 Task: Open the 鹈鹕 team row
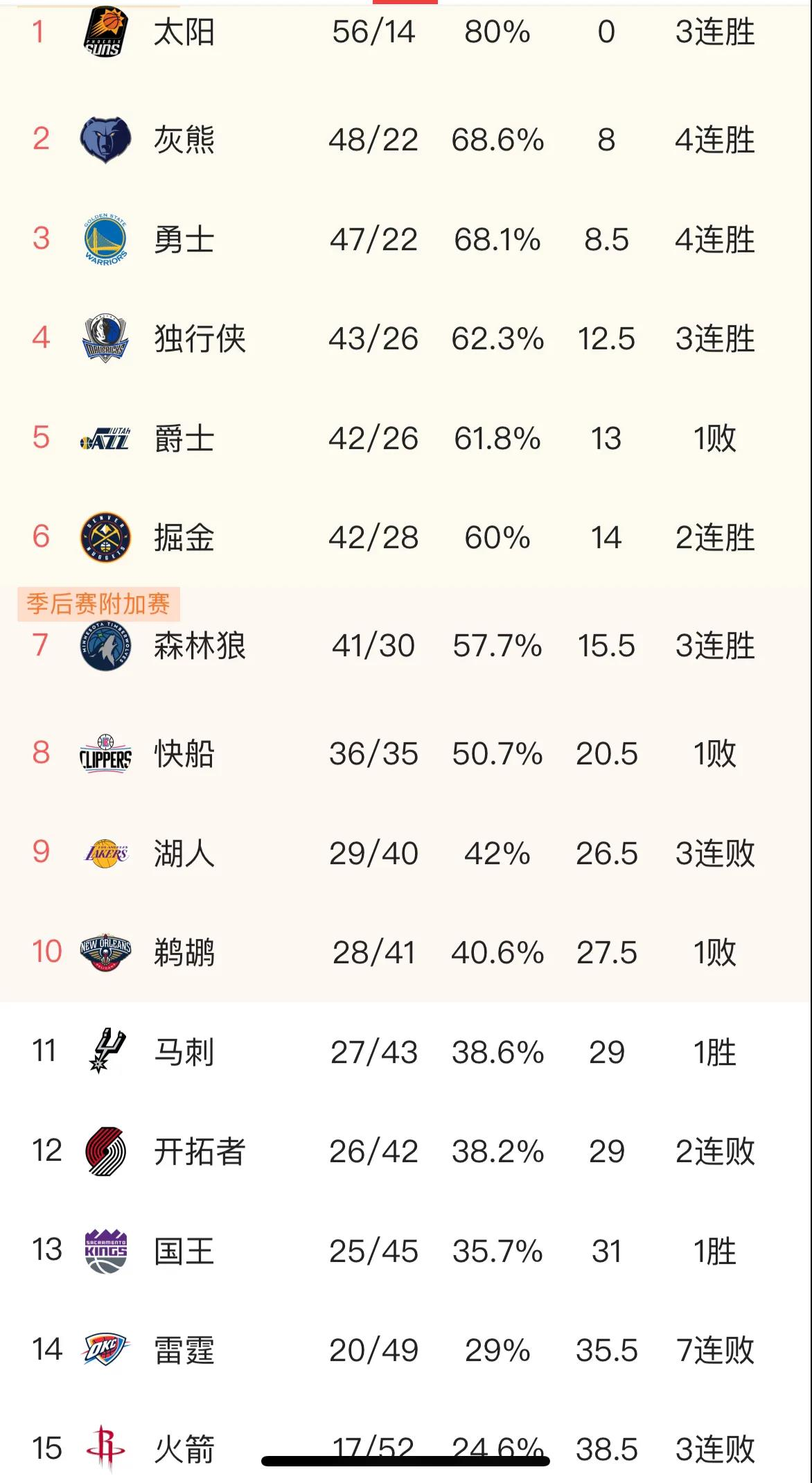[406, 953]
